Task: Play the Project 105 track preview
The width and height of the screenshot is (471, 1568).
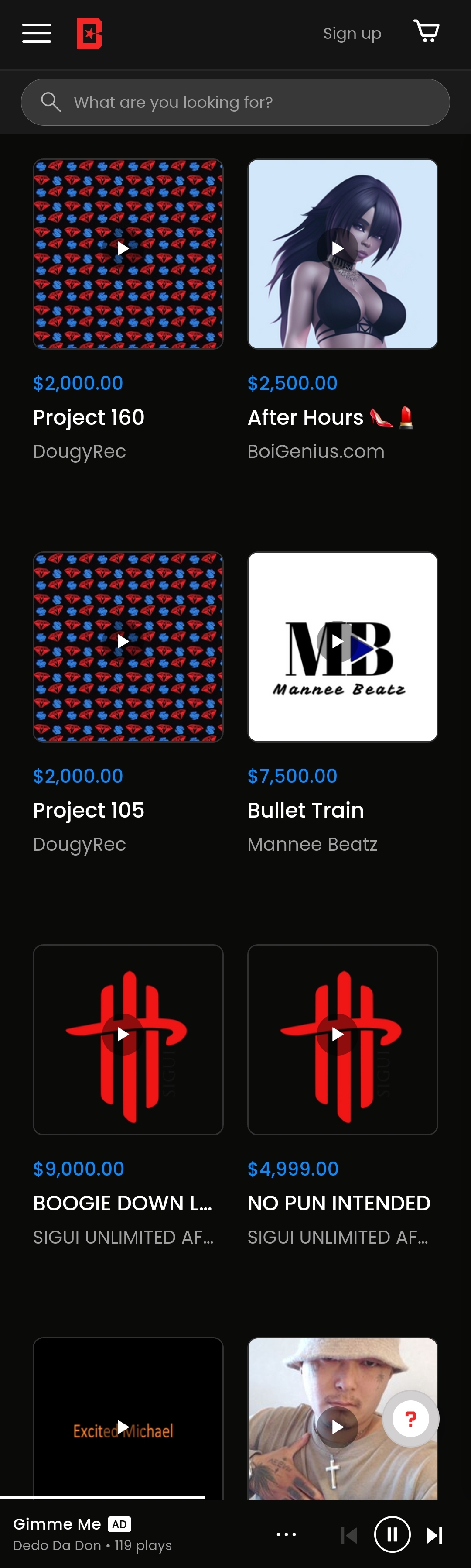Action: [123, 641]
